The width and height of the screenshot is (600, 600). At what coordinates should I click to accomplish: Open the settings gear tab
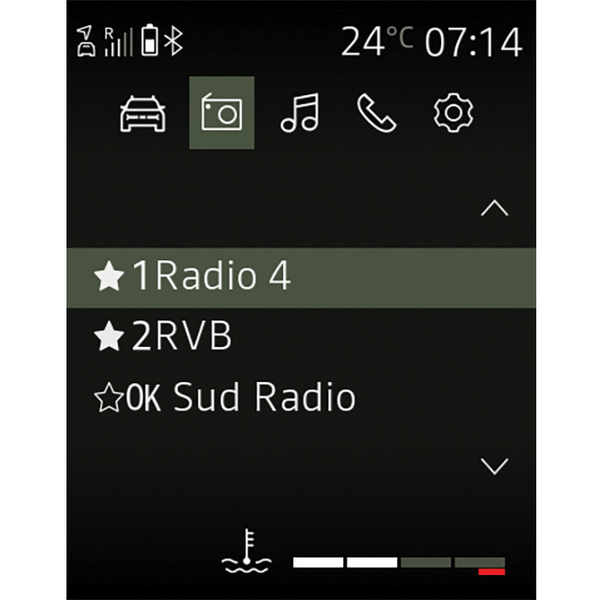(453, 114)
